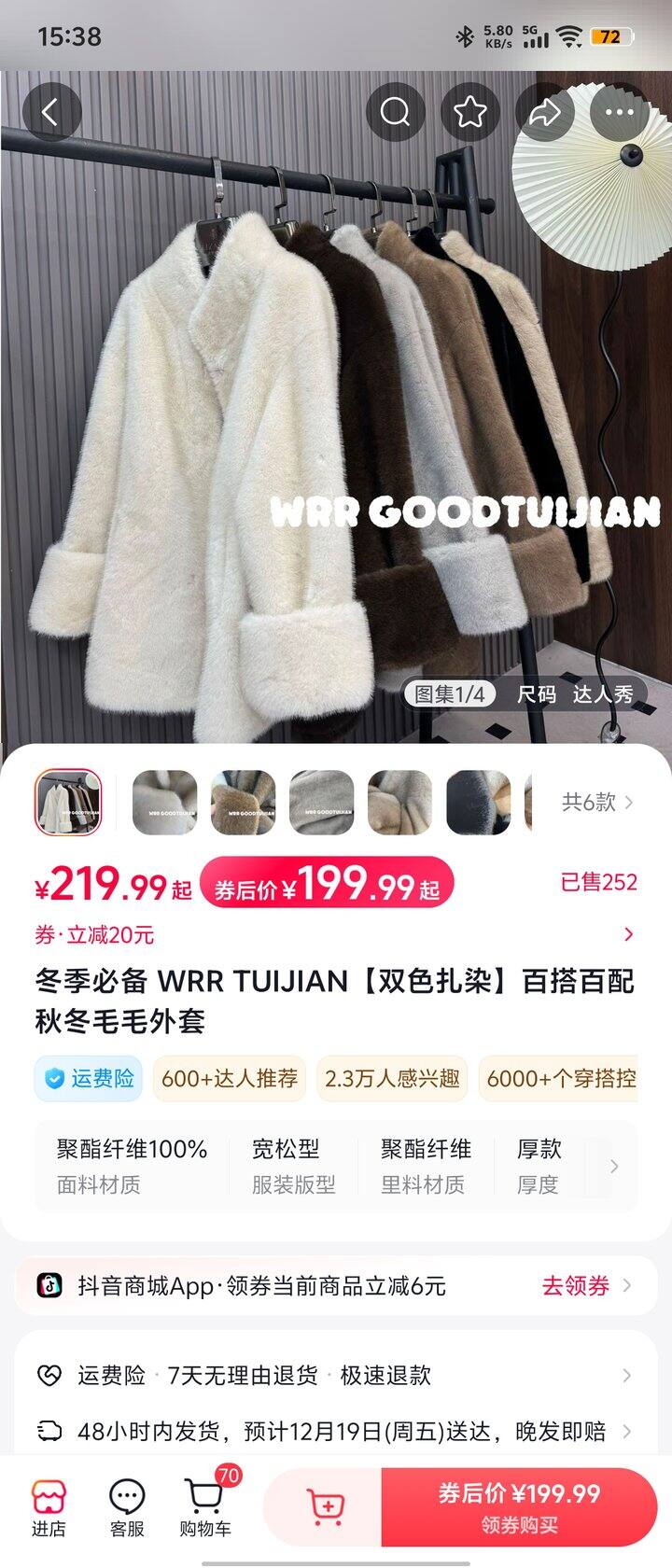This screenshot has height=1568, width=672.
Task: Add this item to the cart
Action: tap(325, 1507)
